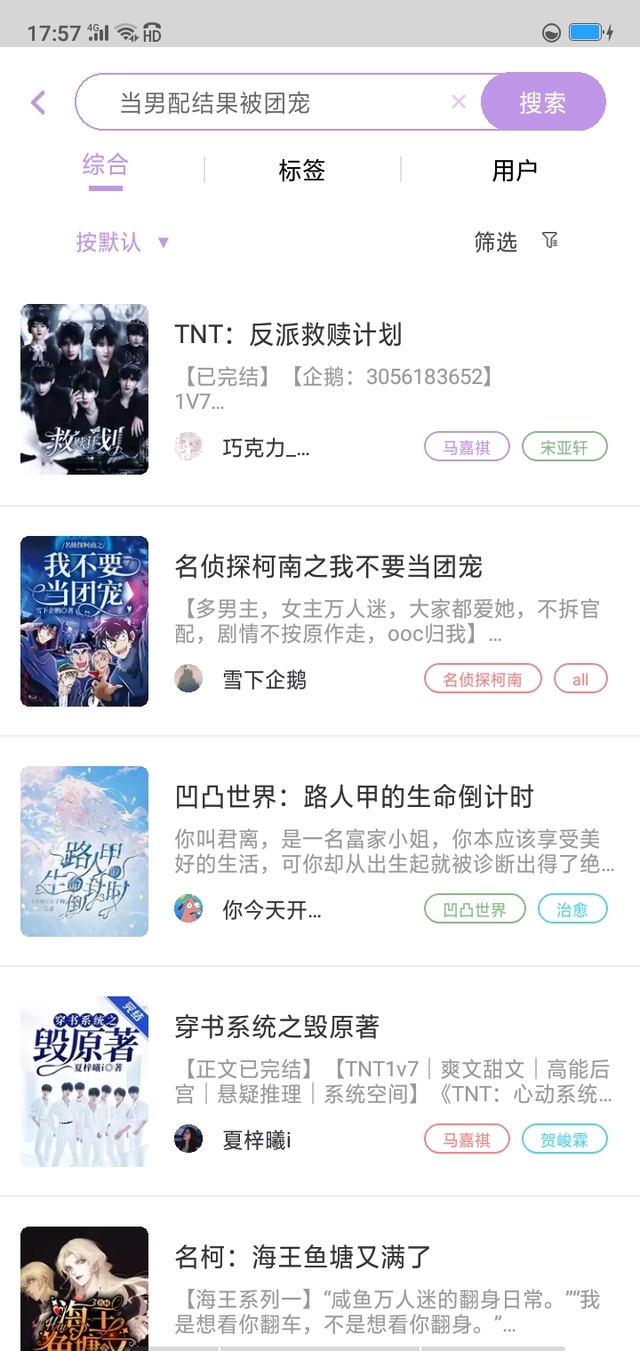Image resolution: width=640 pixels, height=1351 pixels.
Task: Switch to the 用户 tab
Action: pos(514,170)
